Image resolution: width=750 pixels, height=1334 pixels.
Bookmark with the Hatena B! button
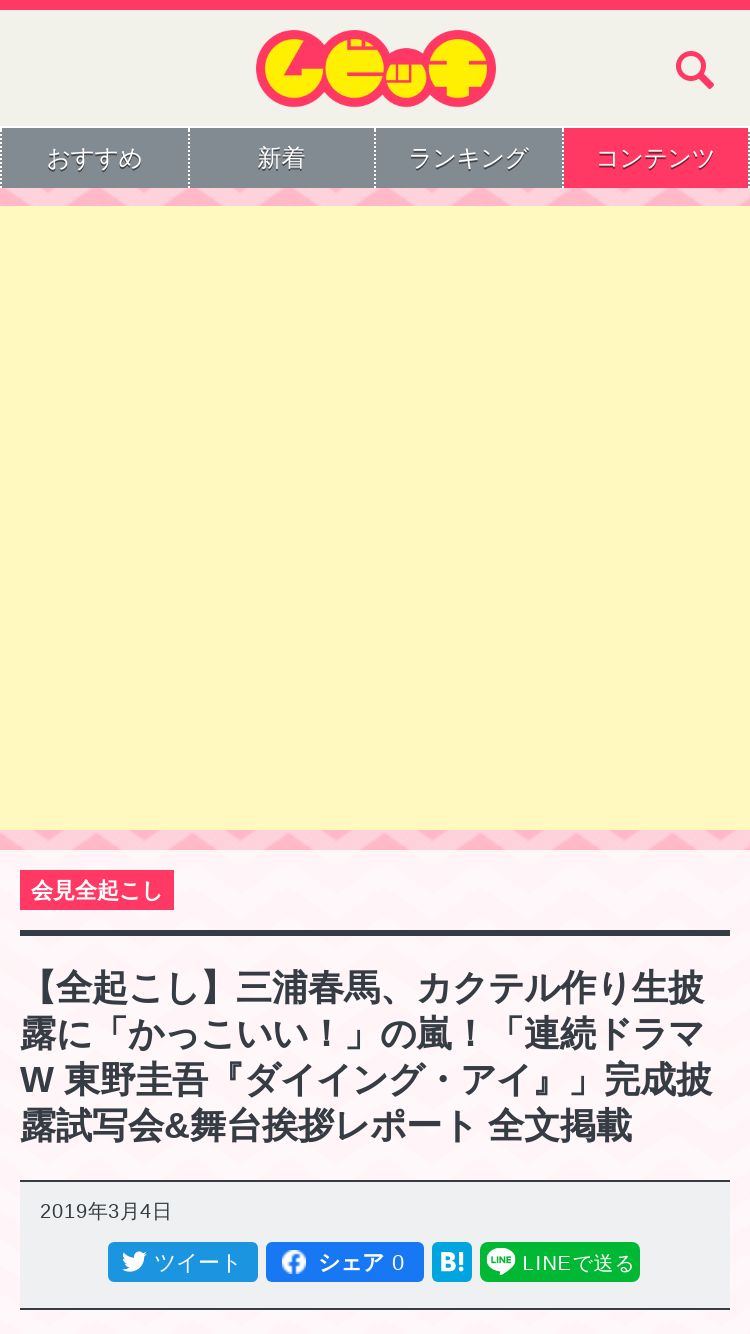click(x=452, y=1262)
